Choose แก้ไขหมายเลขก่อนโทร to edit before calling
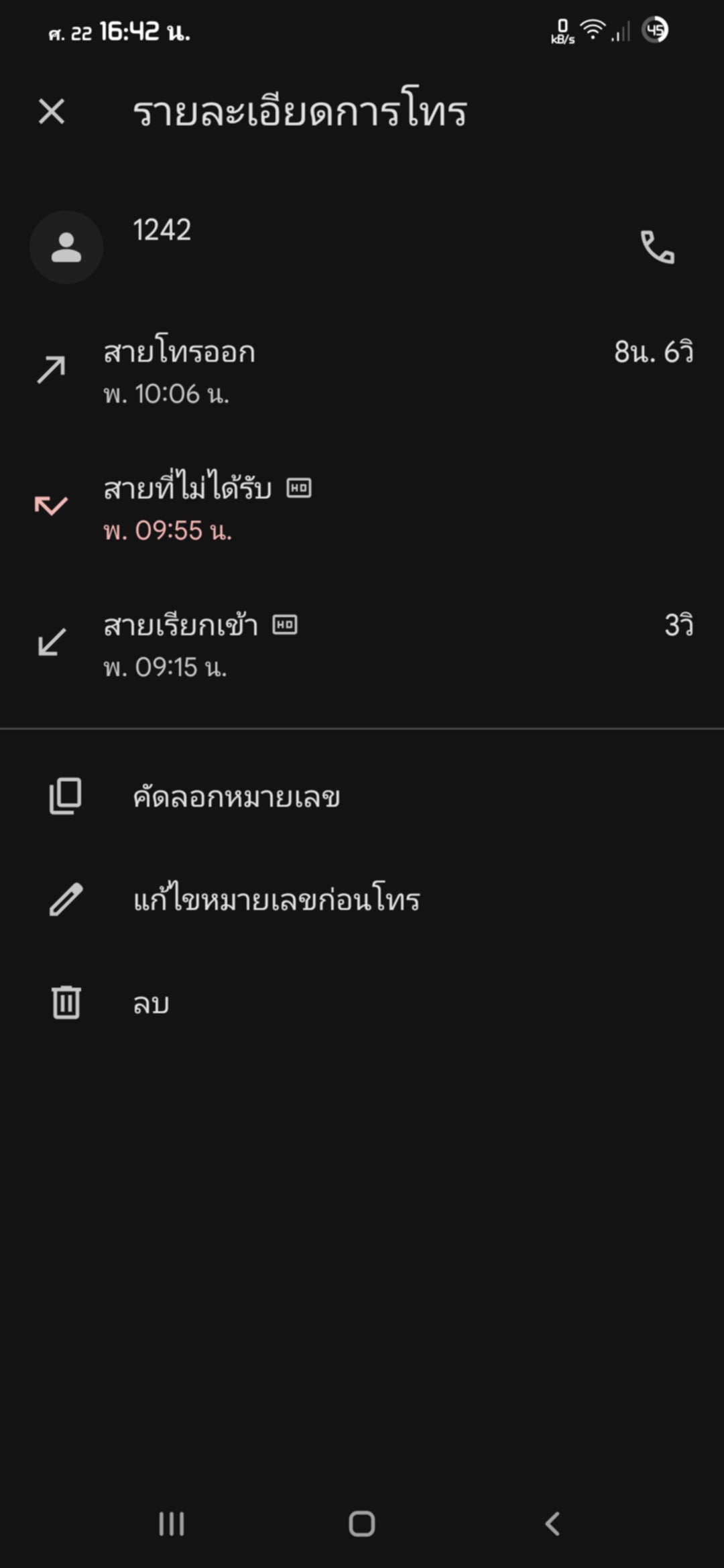 point(276,899)
